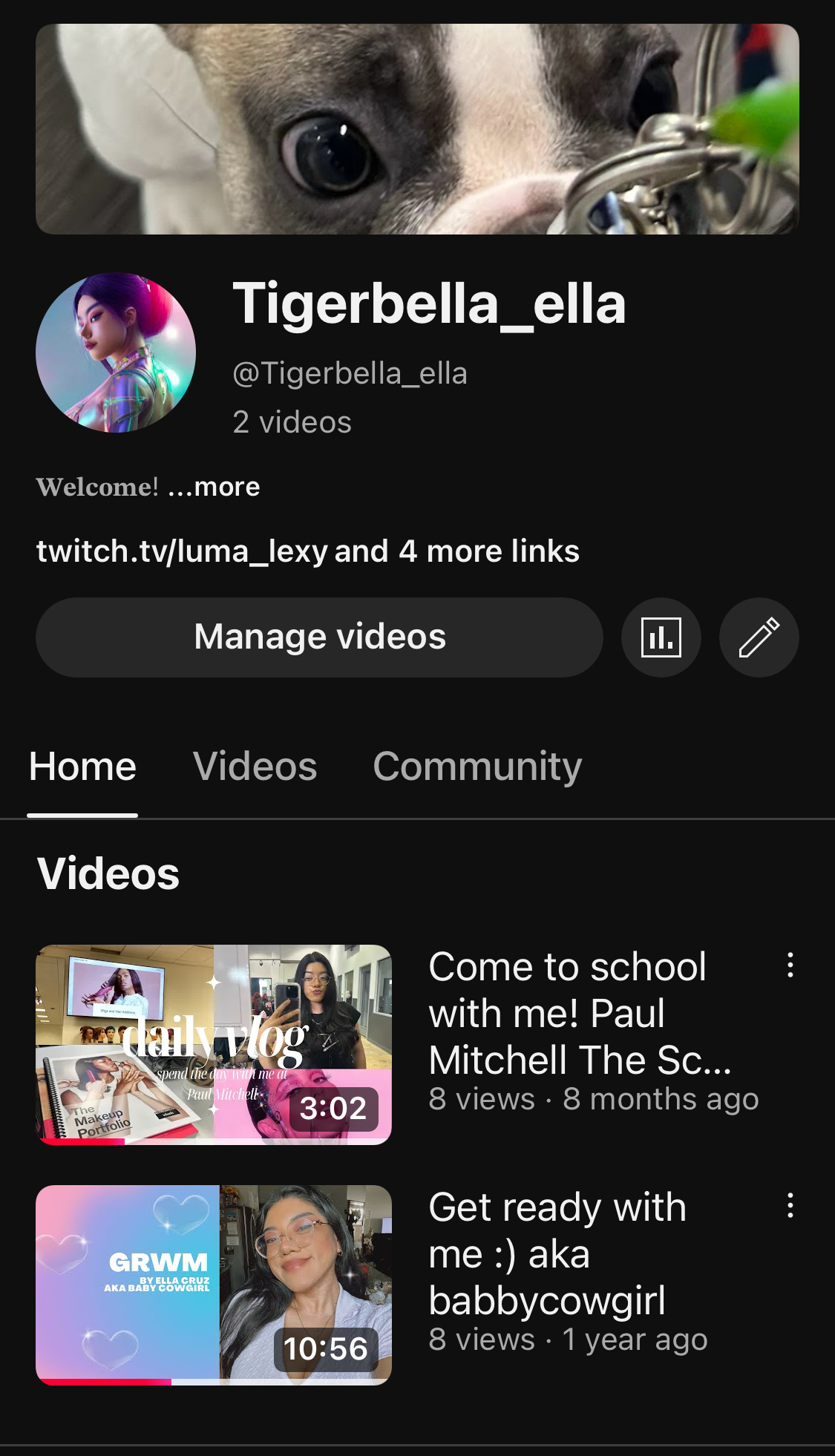View the Tigerbella_ella profile picture
Screen dimensions: 835x1456
pyautogui.click(x=116, y=352)
